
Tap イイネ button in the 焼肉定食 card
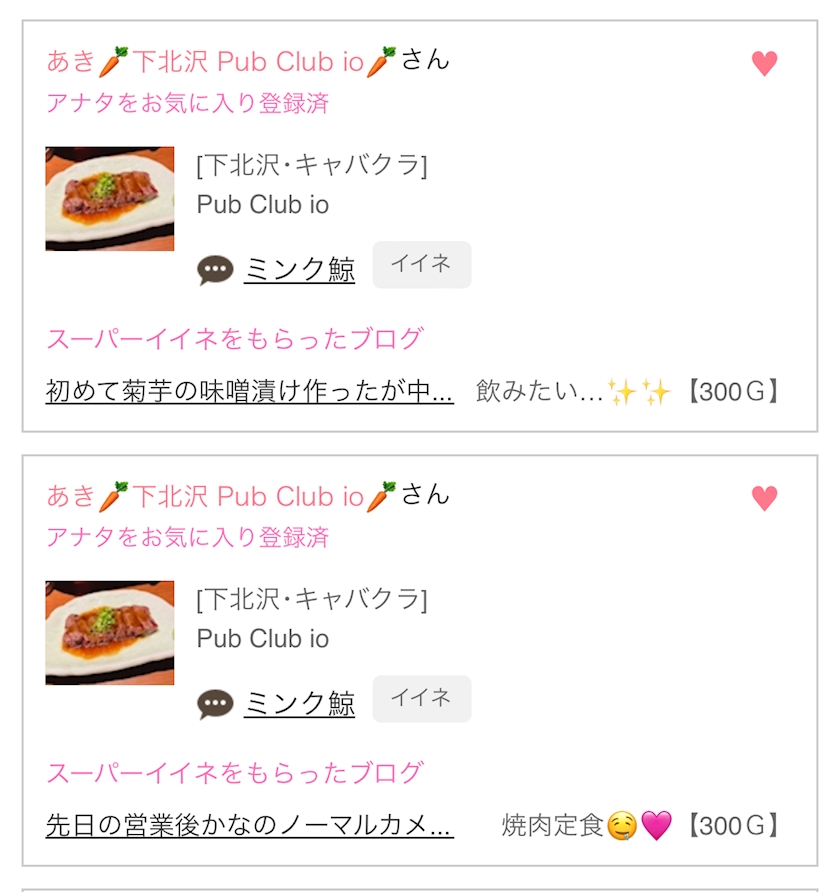[421, 699]
